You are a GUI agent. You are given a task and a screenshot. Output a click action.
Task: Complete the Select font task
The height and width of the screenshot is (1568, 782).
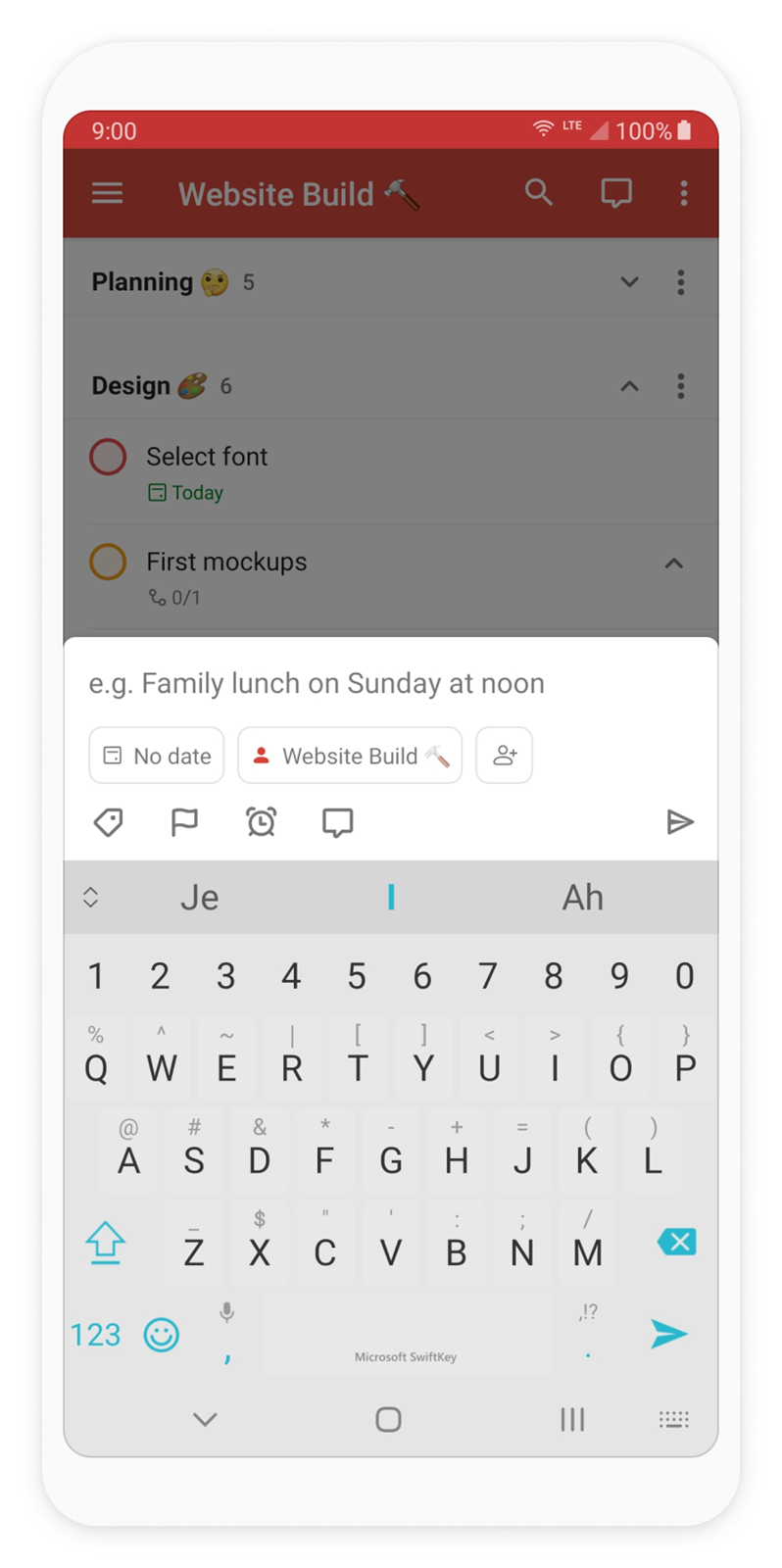(108, 457)
